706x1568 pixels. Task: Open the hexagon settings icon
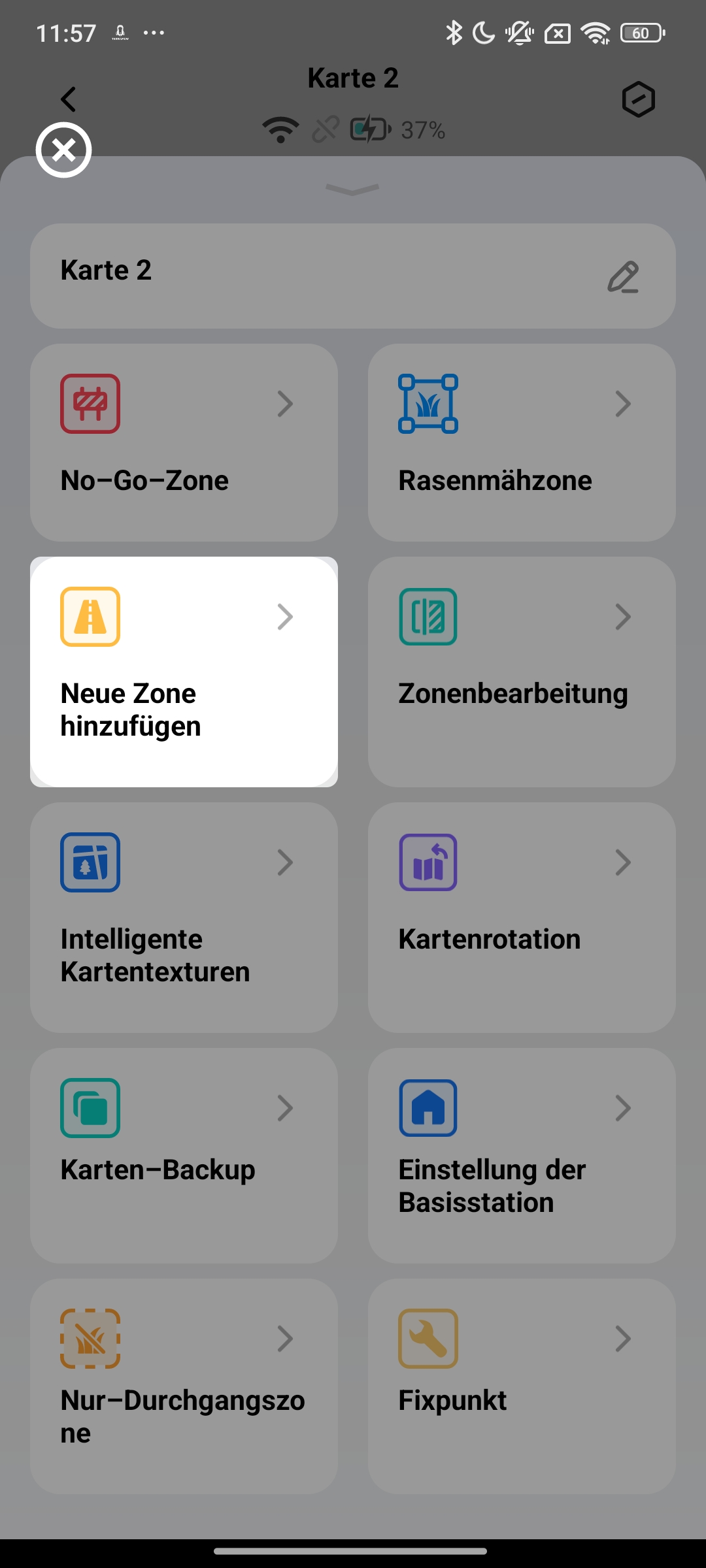tap(638, 99)
